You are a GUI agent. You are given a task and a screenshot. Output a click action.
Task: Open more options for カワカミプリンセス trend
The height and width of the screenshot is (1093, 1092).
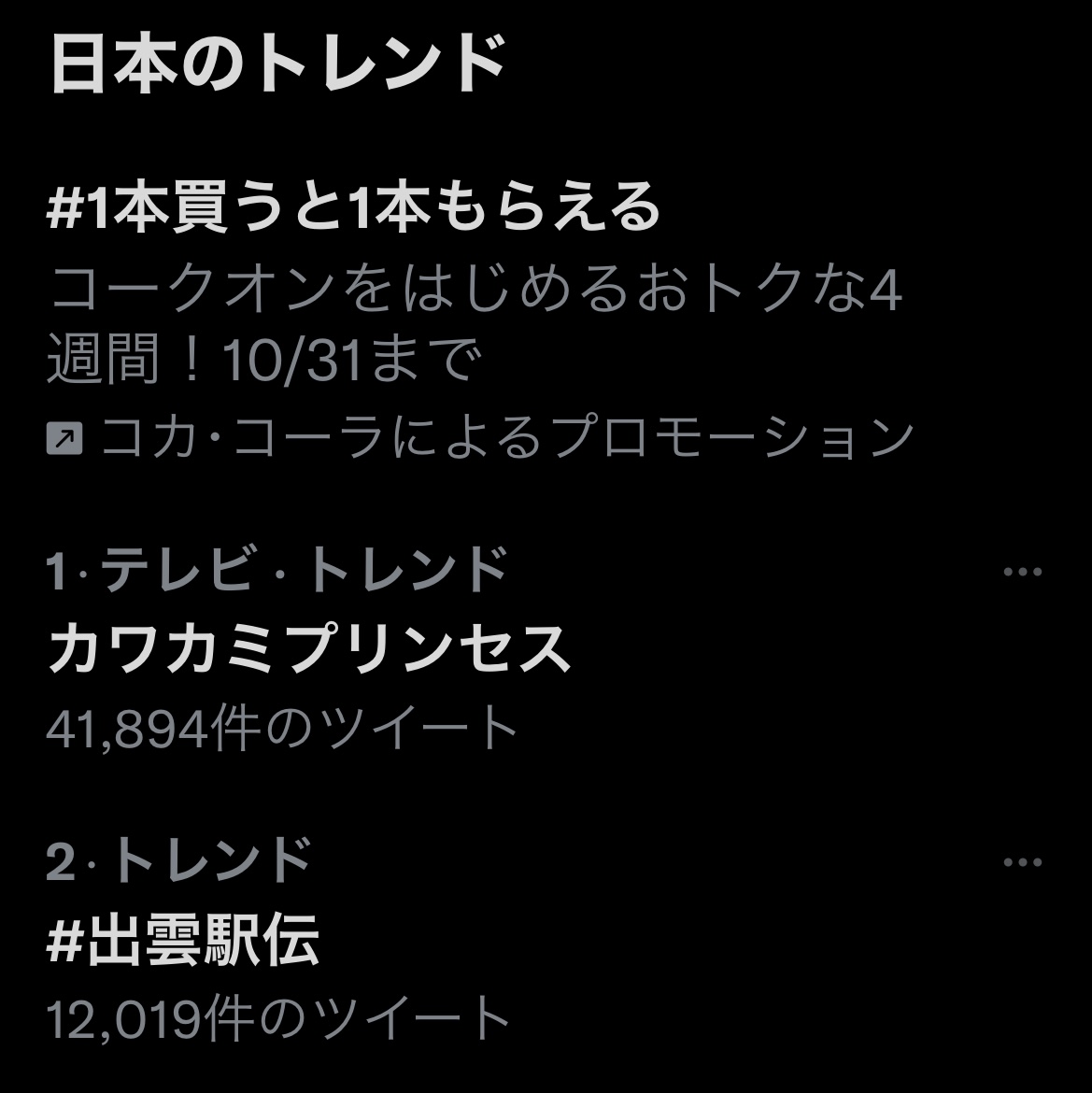tap(1021, 572)
